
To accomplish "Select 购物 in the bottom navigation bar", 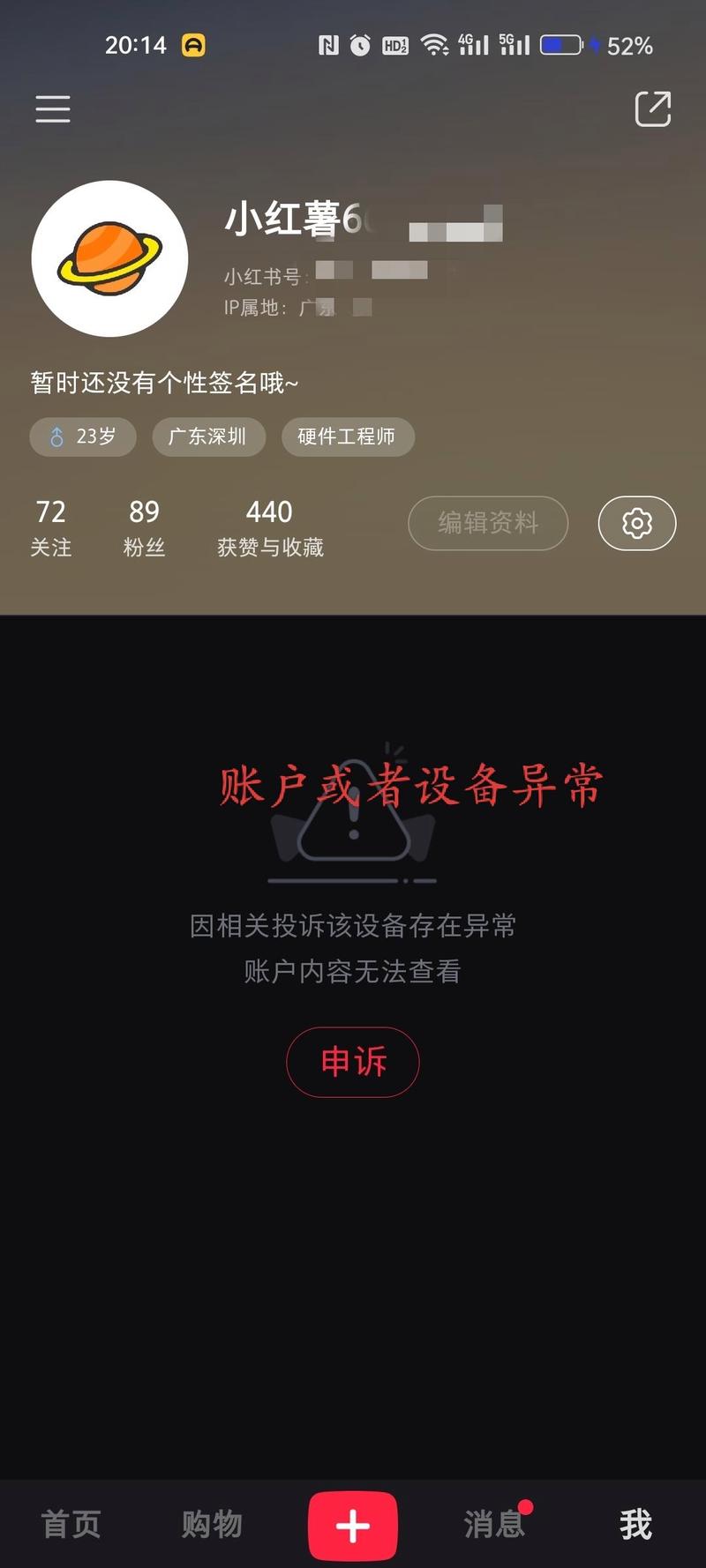I will coord(212,1525).
